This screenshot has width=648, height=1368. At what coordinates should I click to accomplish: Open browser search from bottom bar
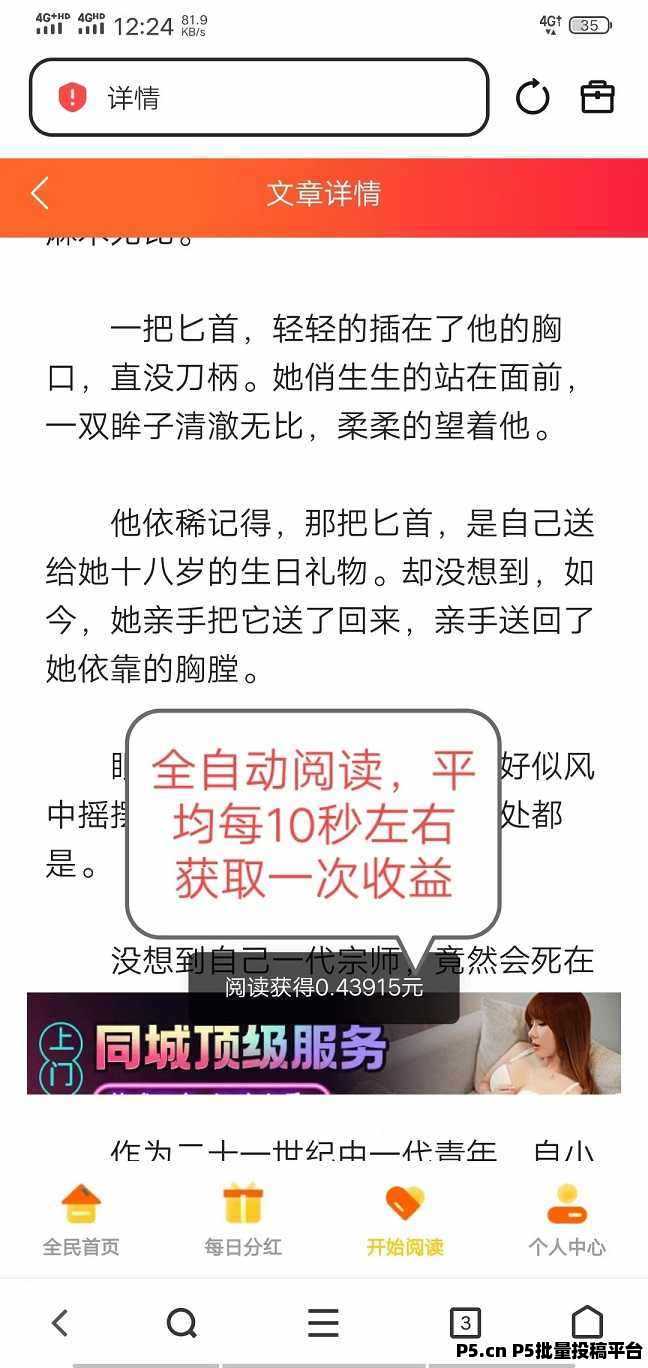[x=181, y=1323]
